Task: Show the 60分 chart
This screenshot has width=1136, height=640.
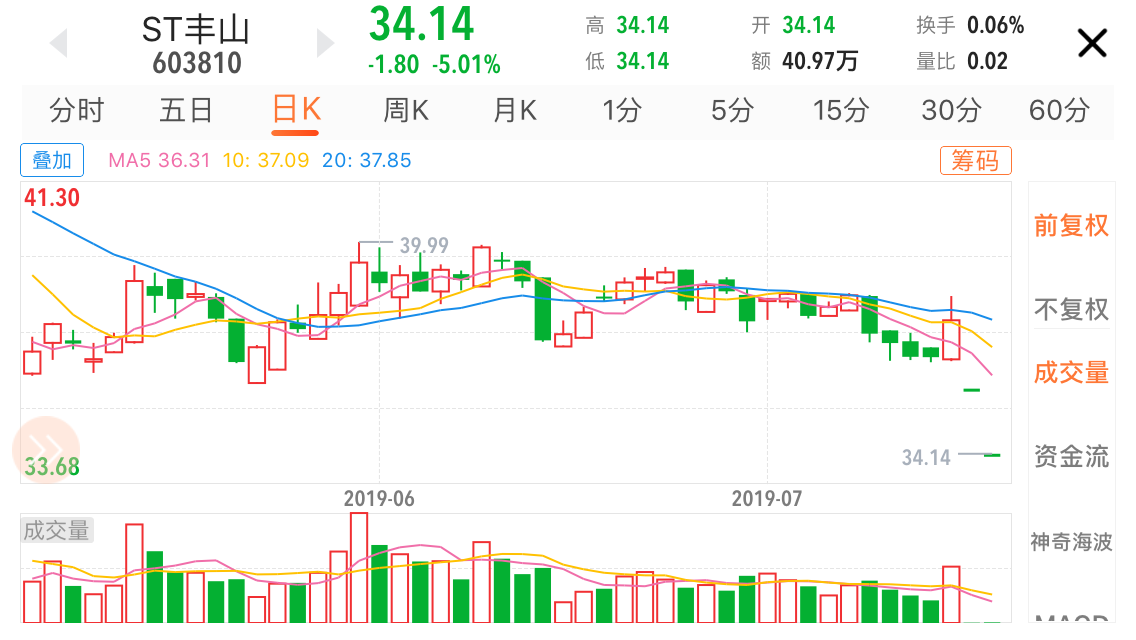Action: point(1059,110)
